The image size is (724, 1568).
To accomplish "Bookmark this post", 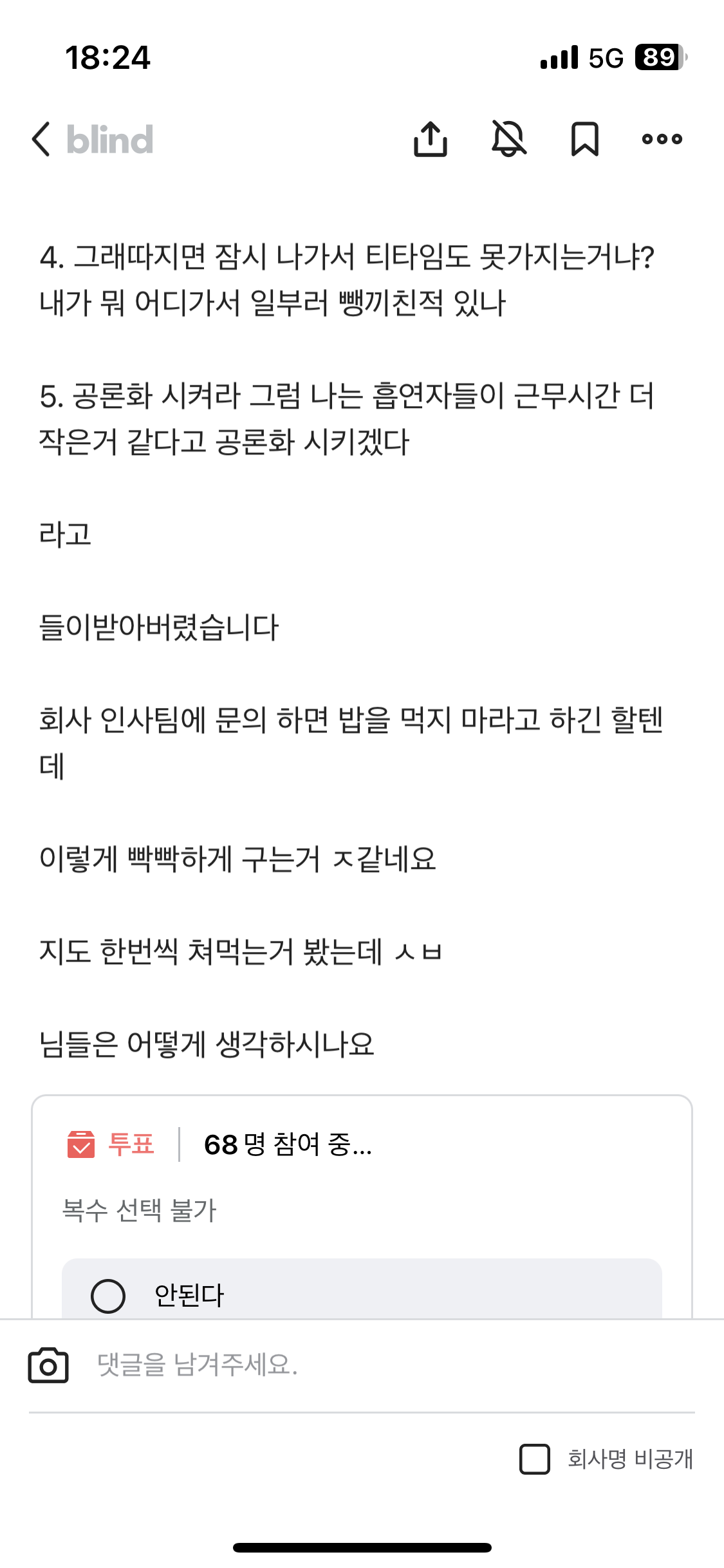I will click(x=584, y=139).
